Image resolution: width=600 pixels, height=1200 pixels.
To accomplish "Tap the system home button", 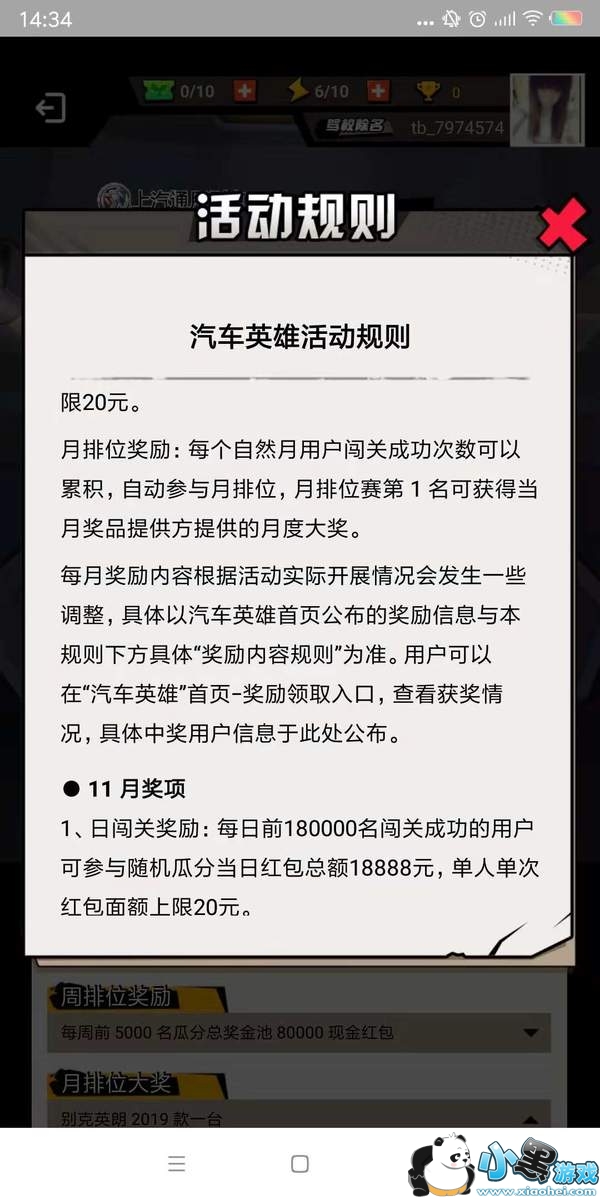I will coord(299,1164).
